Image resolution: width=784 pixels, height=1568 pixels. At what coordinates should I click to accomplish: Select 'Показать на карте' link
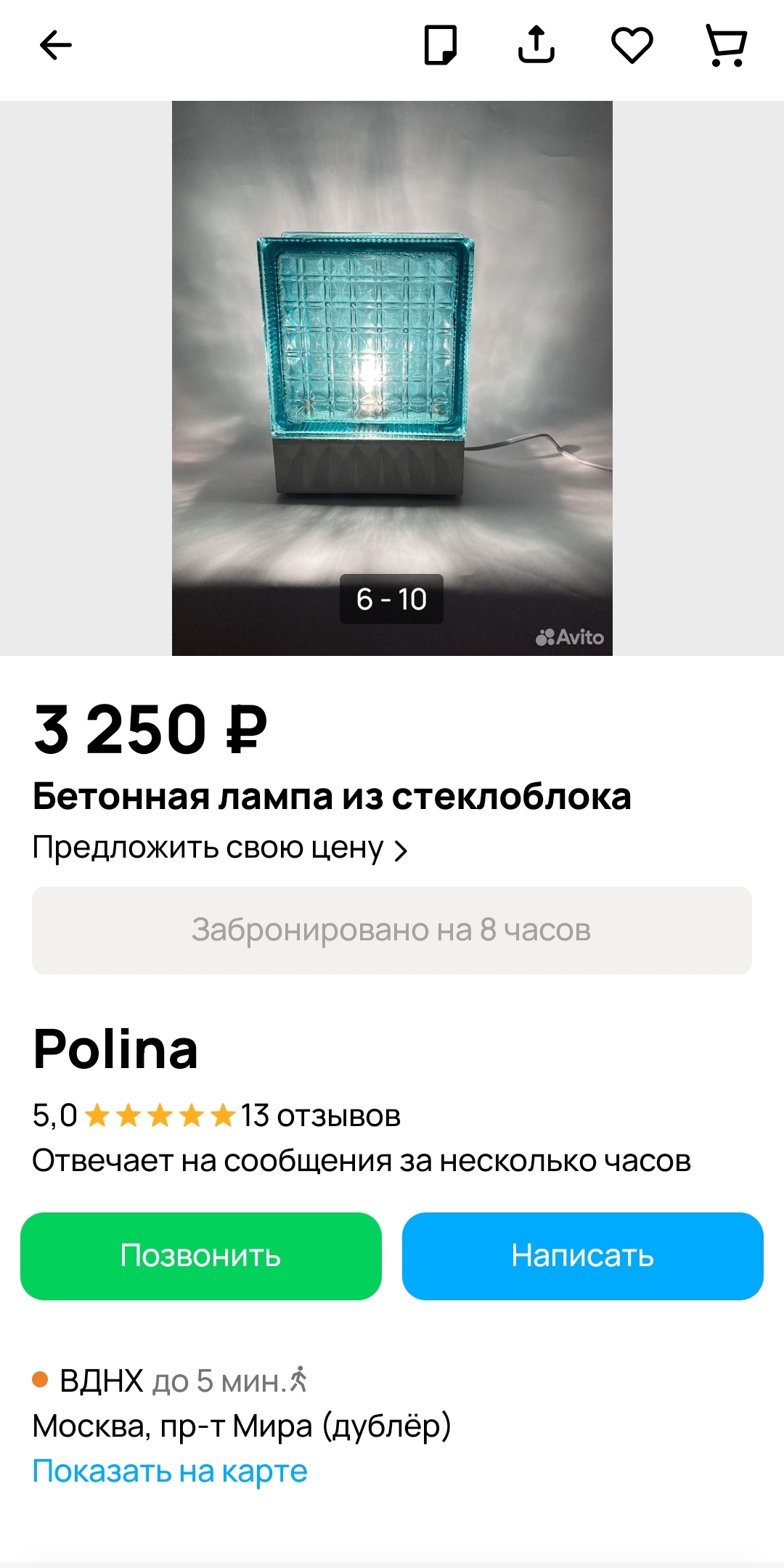click(170, 1471)
